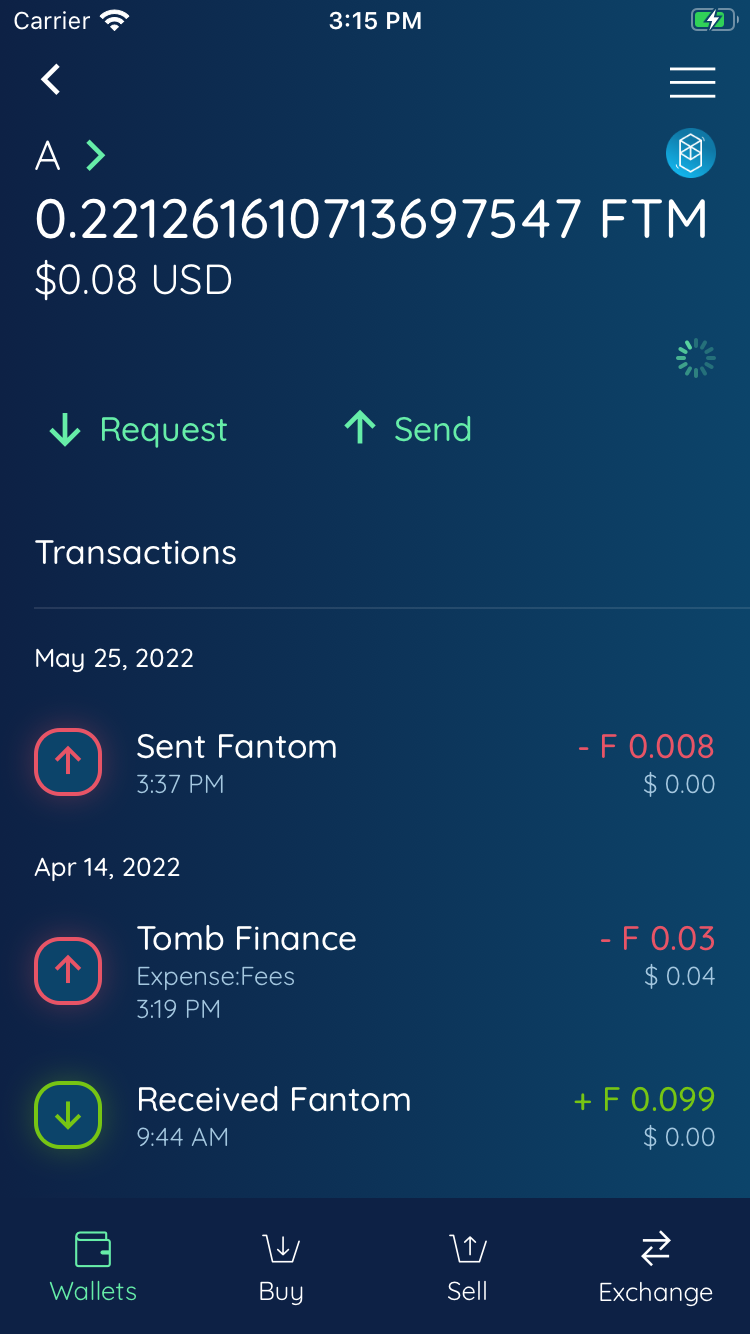
Task: Go to the Buy tab
Action: tap(281, 1267)
